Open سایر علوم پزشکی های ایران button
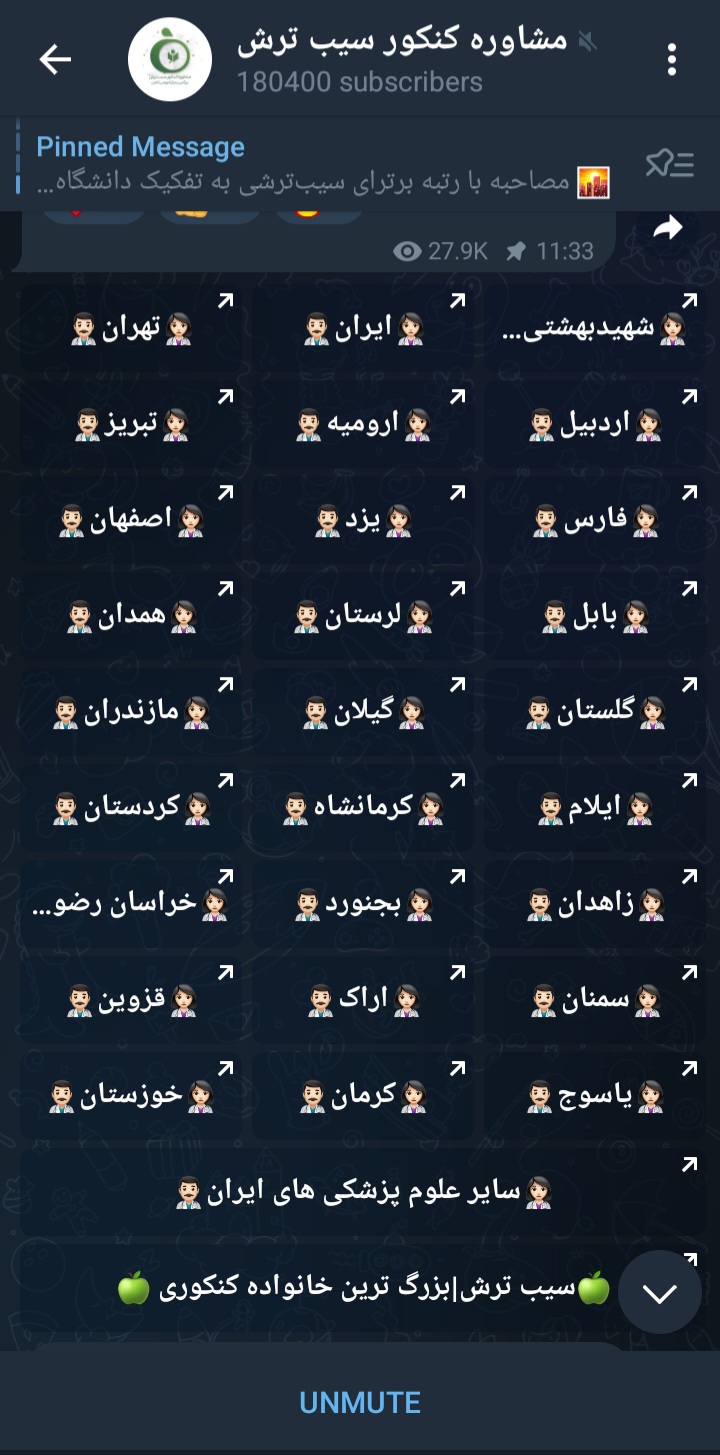 (x=362, y=1192)
